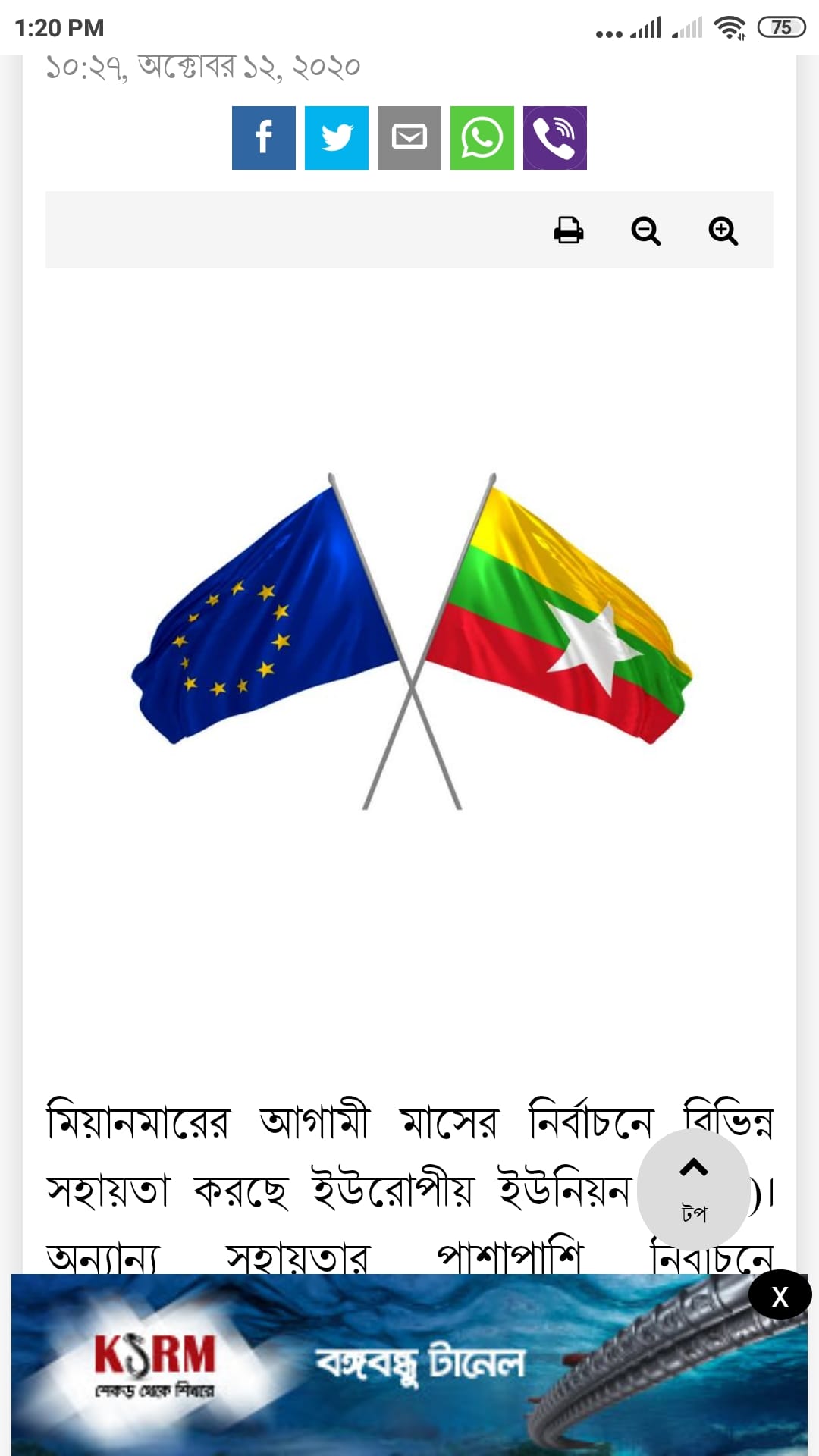819x1456 pixels.
Task: Decrease the article text size
Action: pyautogui.click(x=646, y=231)
